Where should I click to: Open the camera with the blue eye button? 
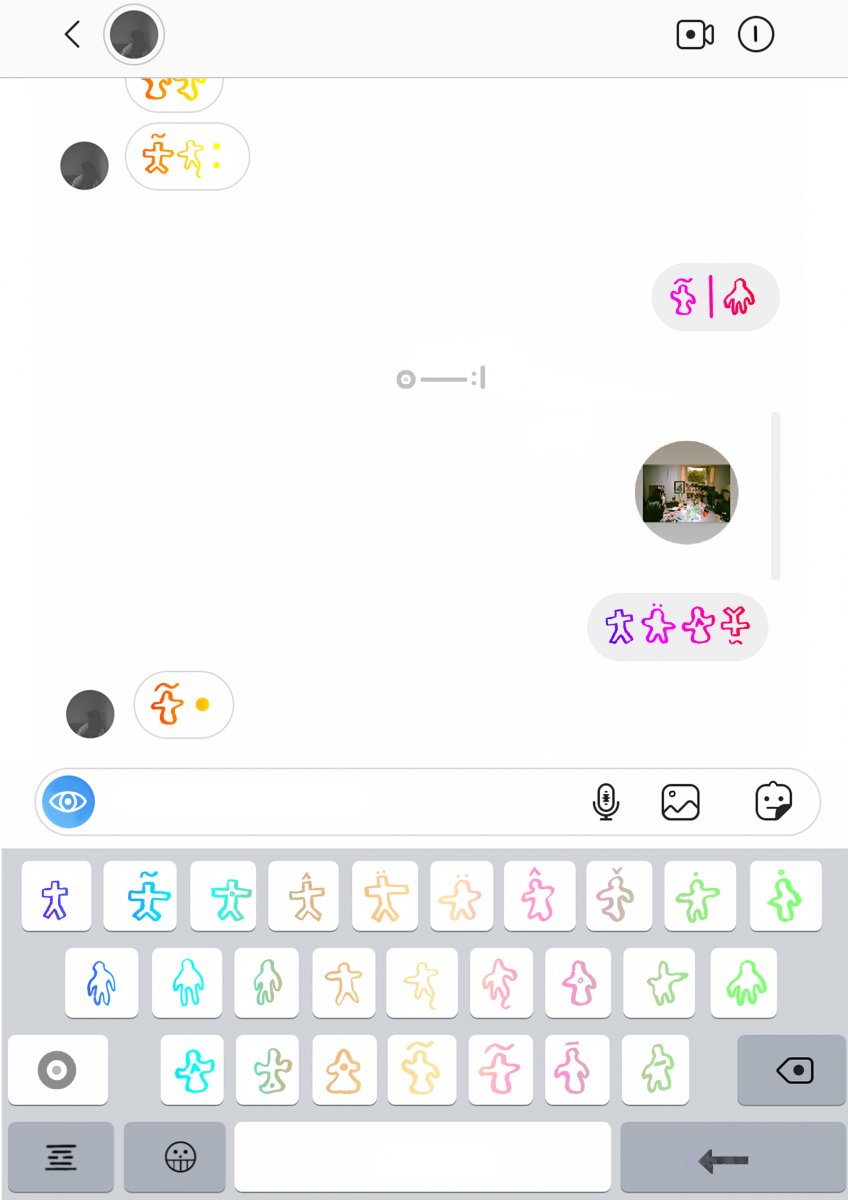[68, 801]
